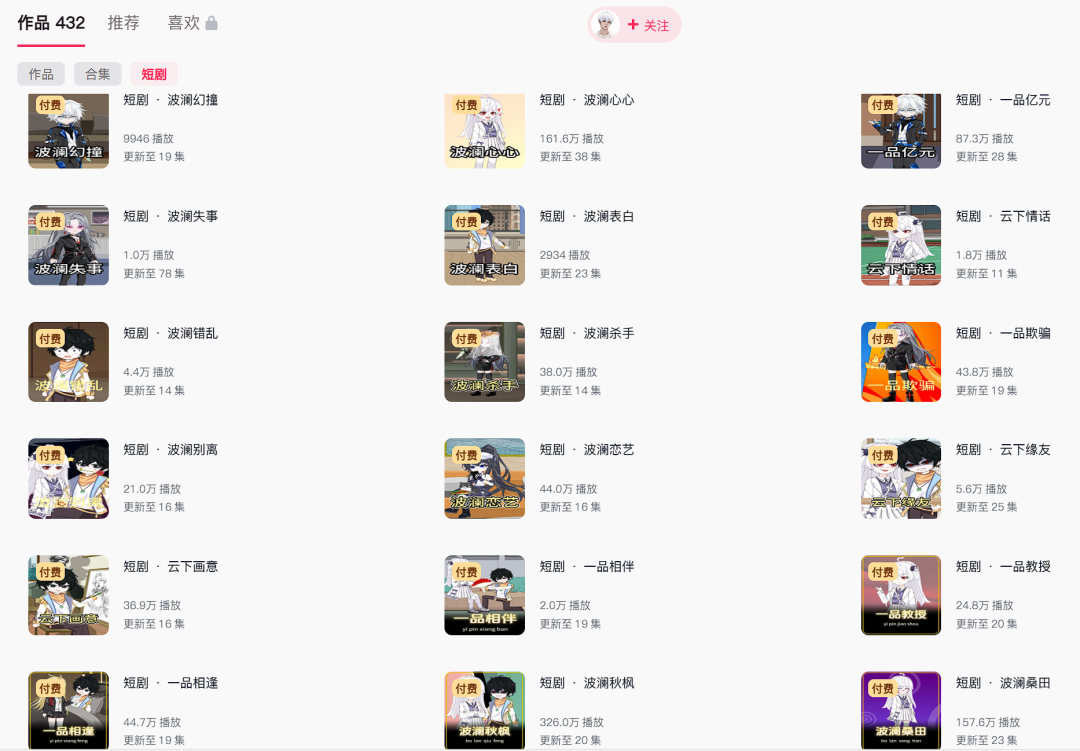The height and width of the screenshot is (751, 1080).
Task: Open short drama 波澜错乱
Action: pos(68,362)
